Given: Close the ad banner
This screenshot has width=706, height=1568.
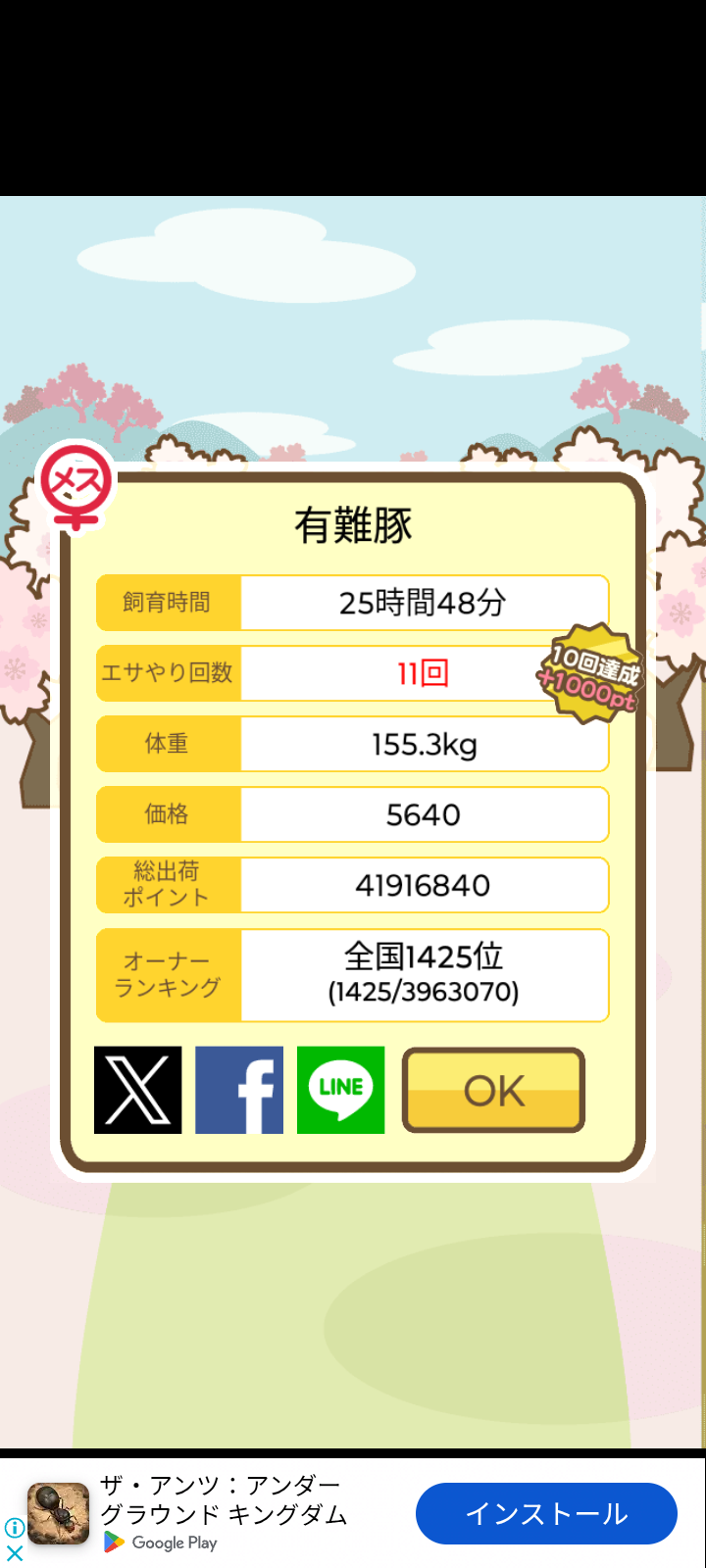Looking at the screenshot, I should click(x=15, y=1553).
